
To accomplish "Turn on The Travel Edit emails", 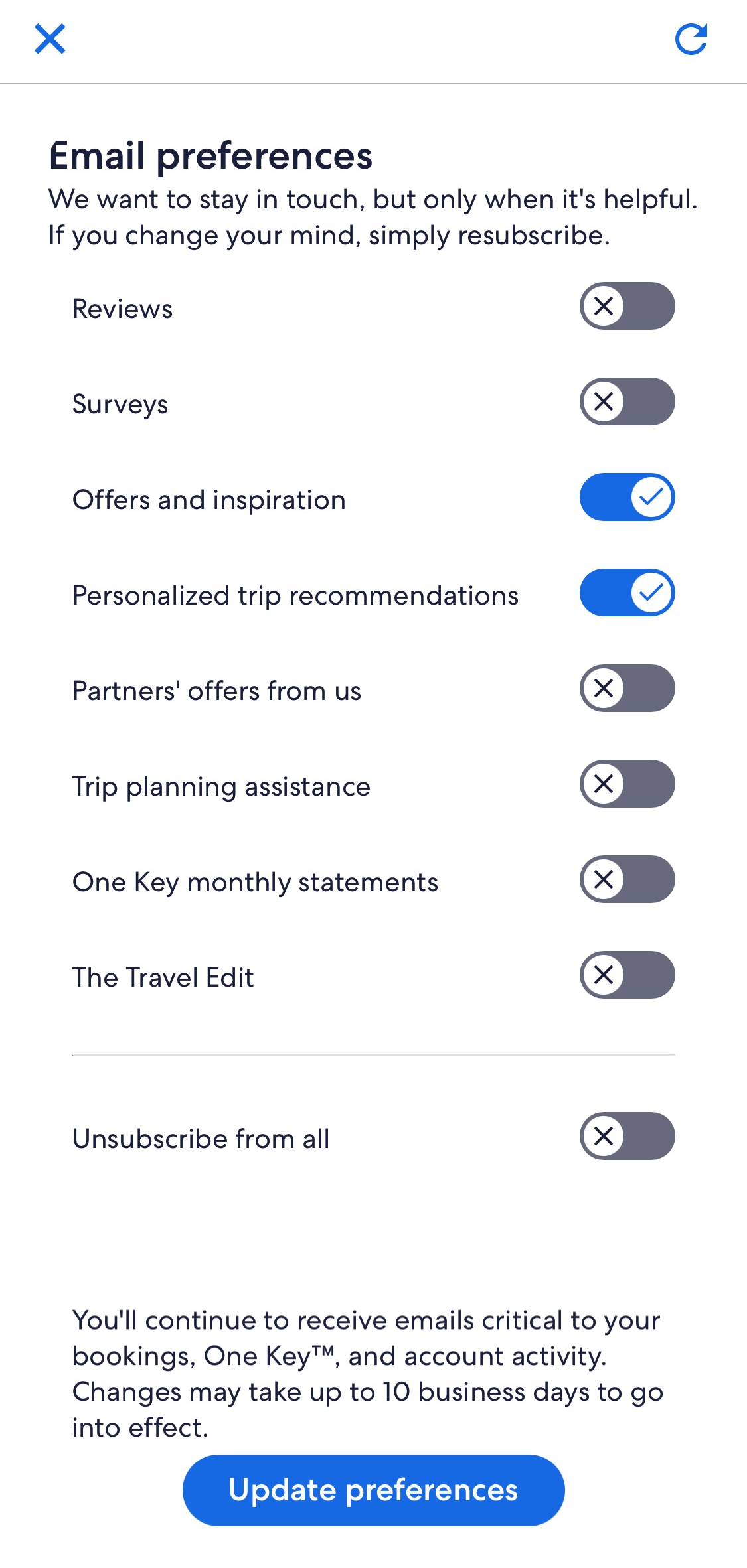I will click(627, 975).
